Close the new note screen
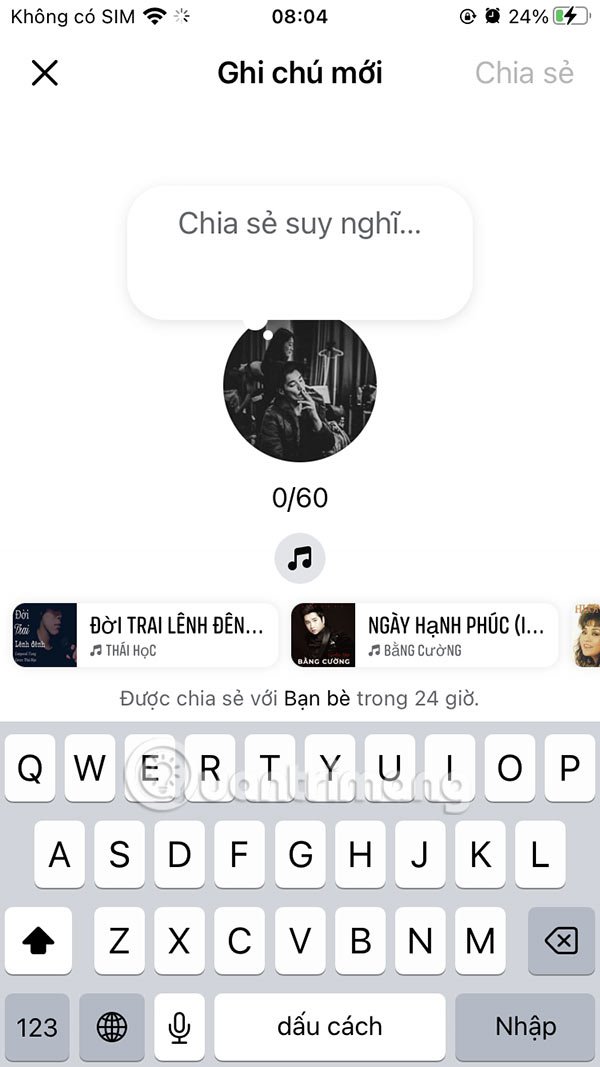Image resolution: width=600 pixels, height=1067 pixels. click(45, 73)
